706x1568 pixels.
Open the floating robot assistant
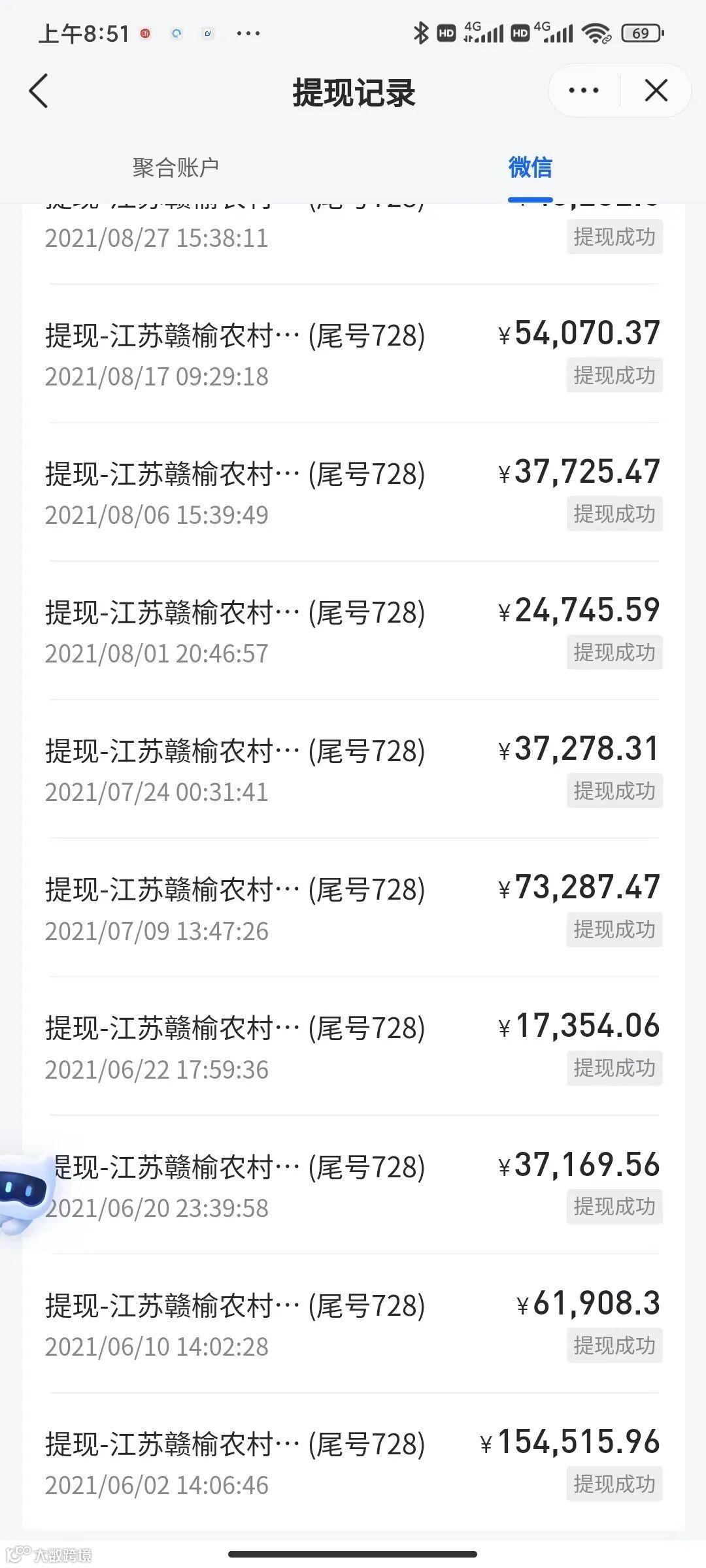pyautogui.click(x=23, y=1193)
